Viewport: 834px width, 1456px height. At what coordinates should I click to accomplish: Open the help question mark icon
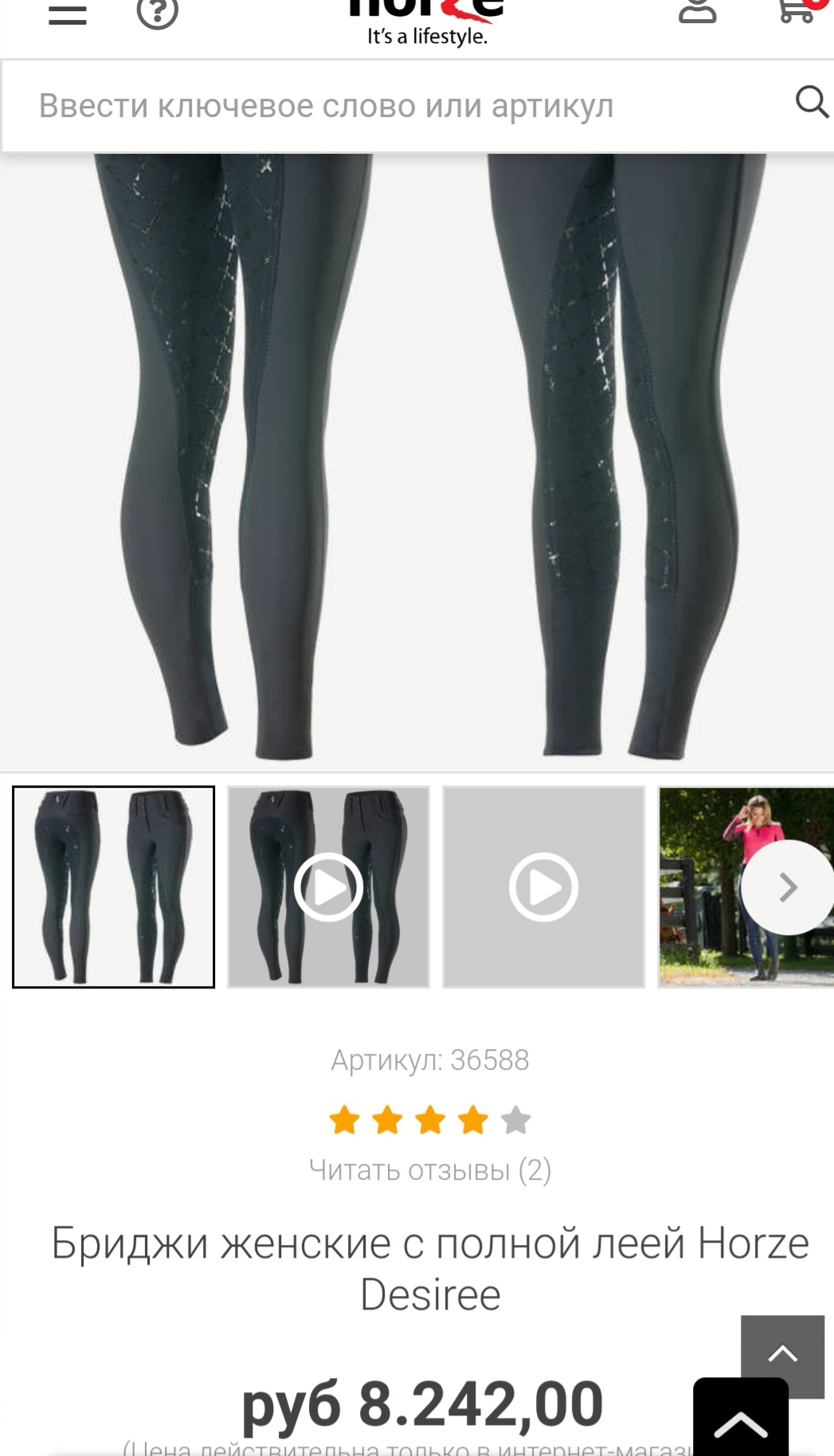(x=157, y=13)
